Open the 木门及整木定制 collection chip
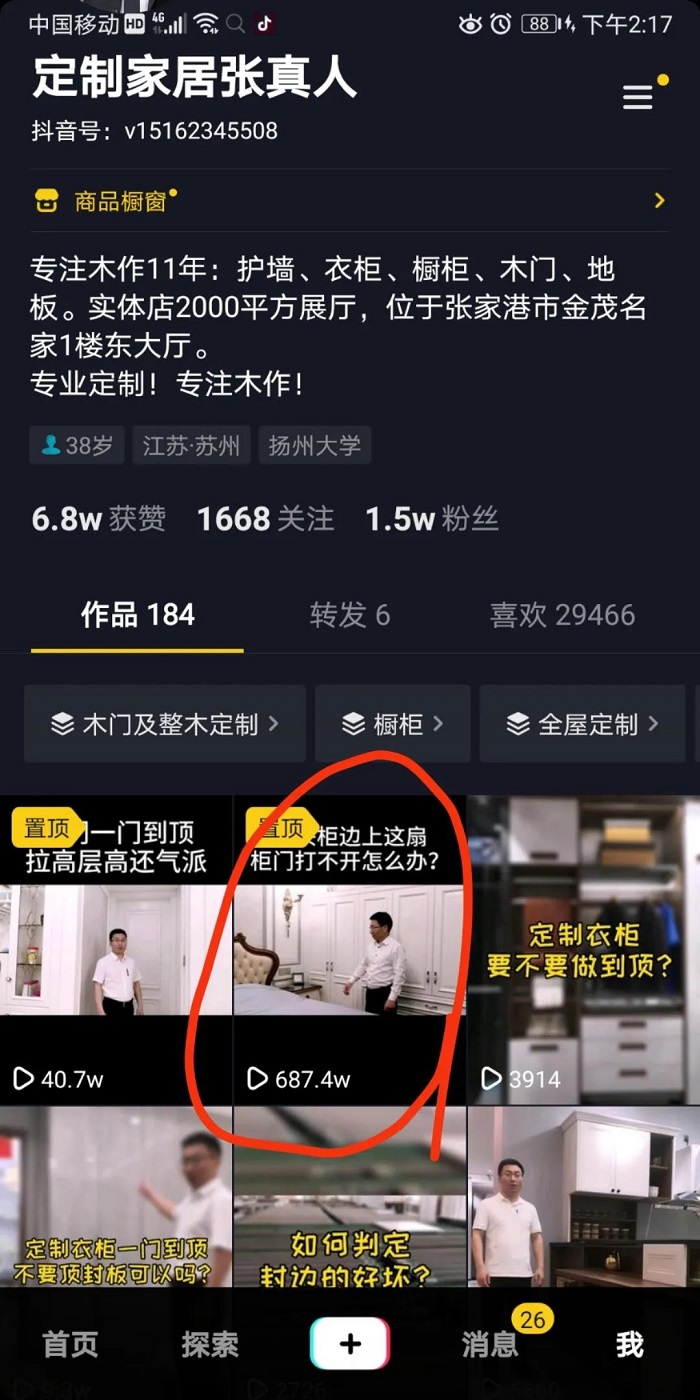 (165, 724)
